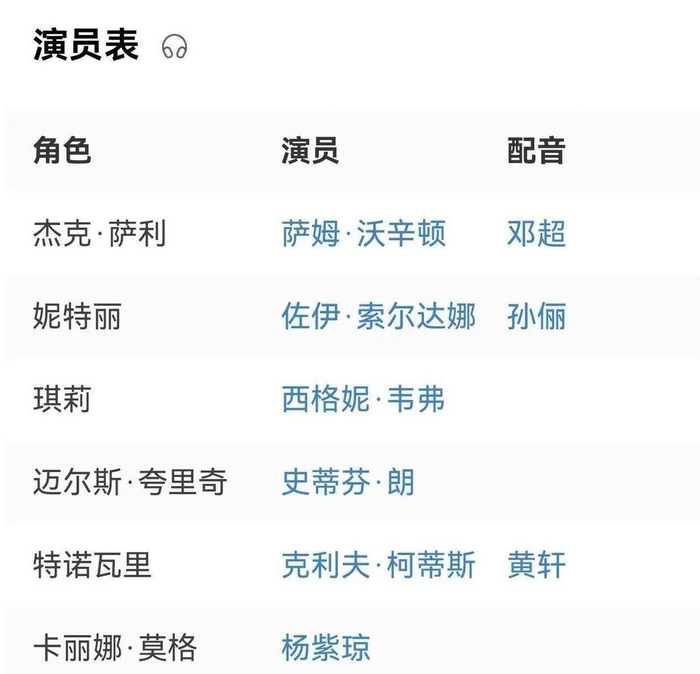Open actor link 萨姆·沃辛顿

click(x=363, y=234)
